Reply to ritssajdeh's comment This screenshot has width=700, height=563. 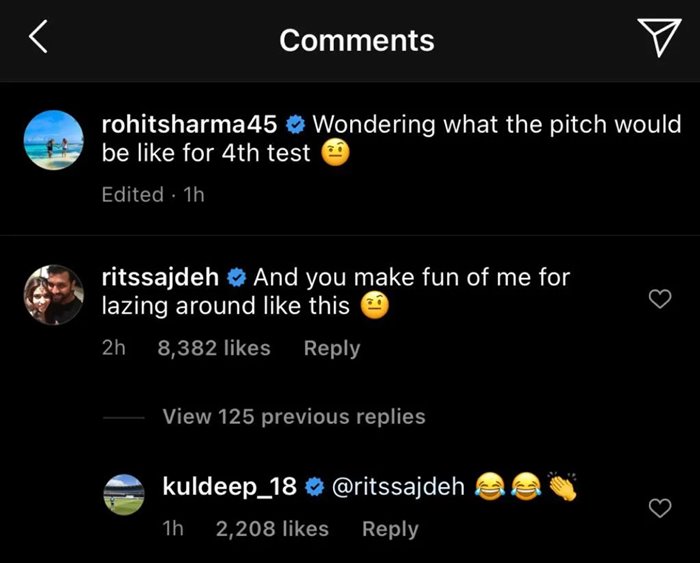coord(332,348)
